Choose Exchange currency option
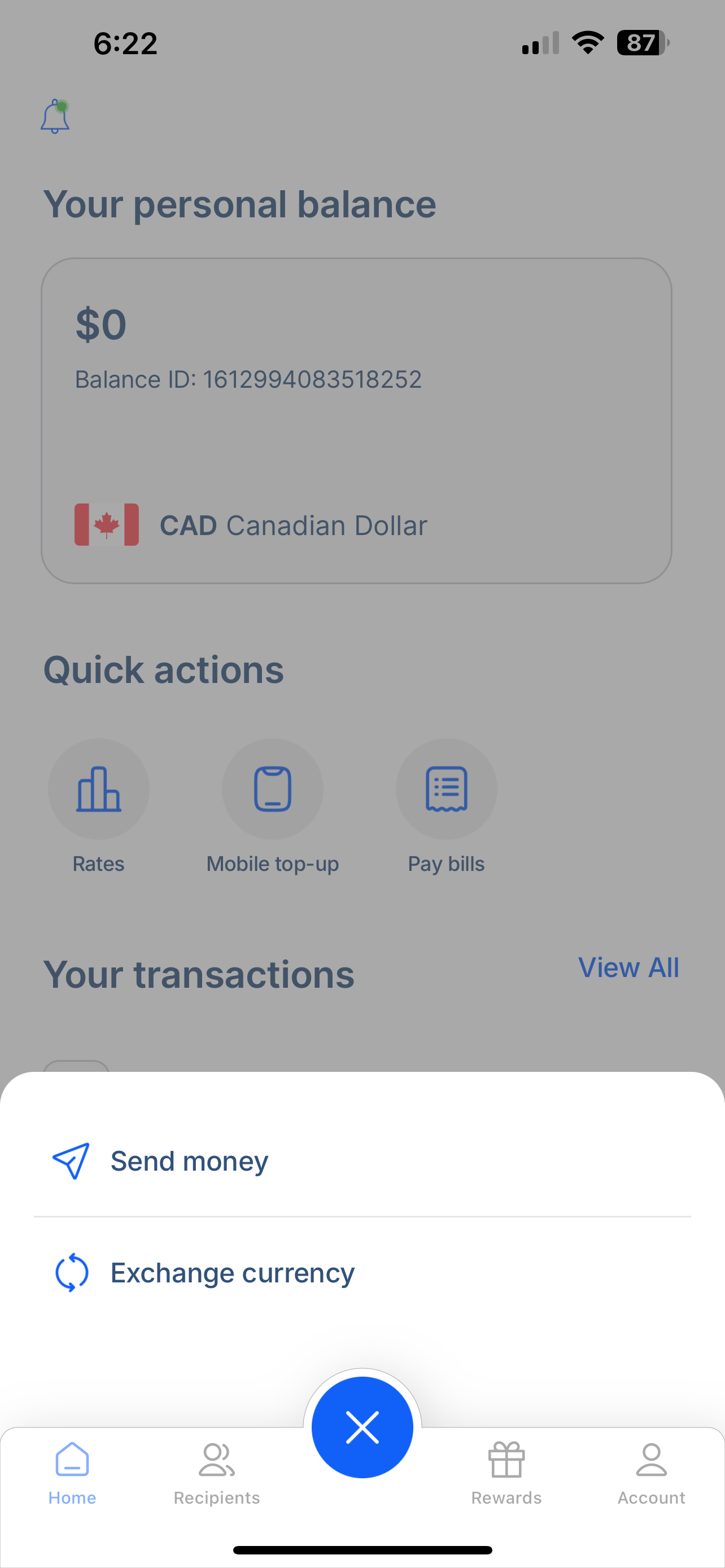Screen dimensions: 725x1568 pos(362,1272)
